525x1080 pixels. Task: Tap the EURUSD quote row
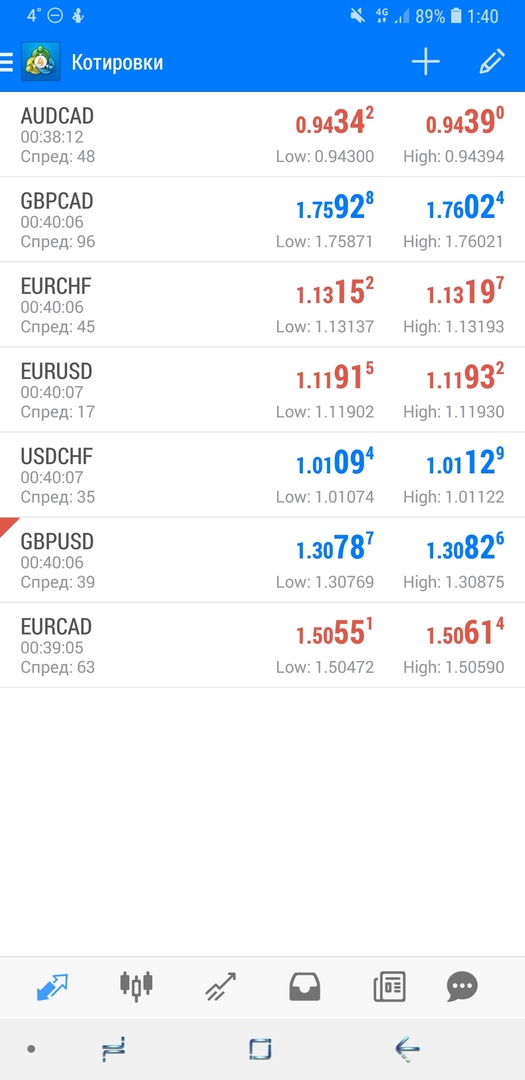coord(262,390)
